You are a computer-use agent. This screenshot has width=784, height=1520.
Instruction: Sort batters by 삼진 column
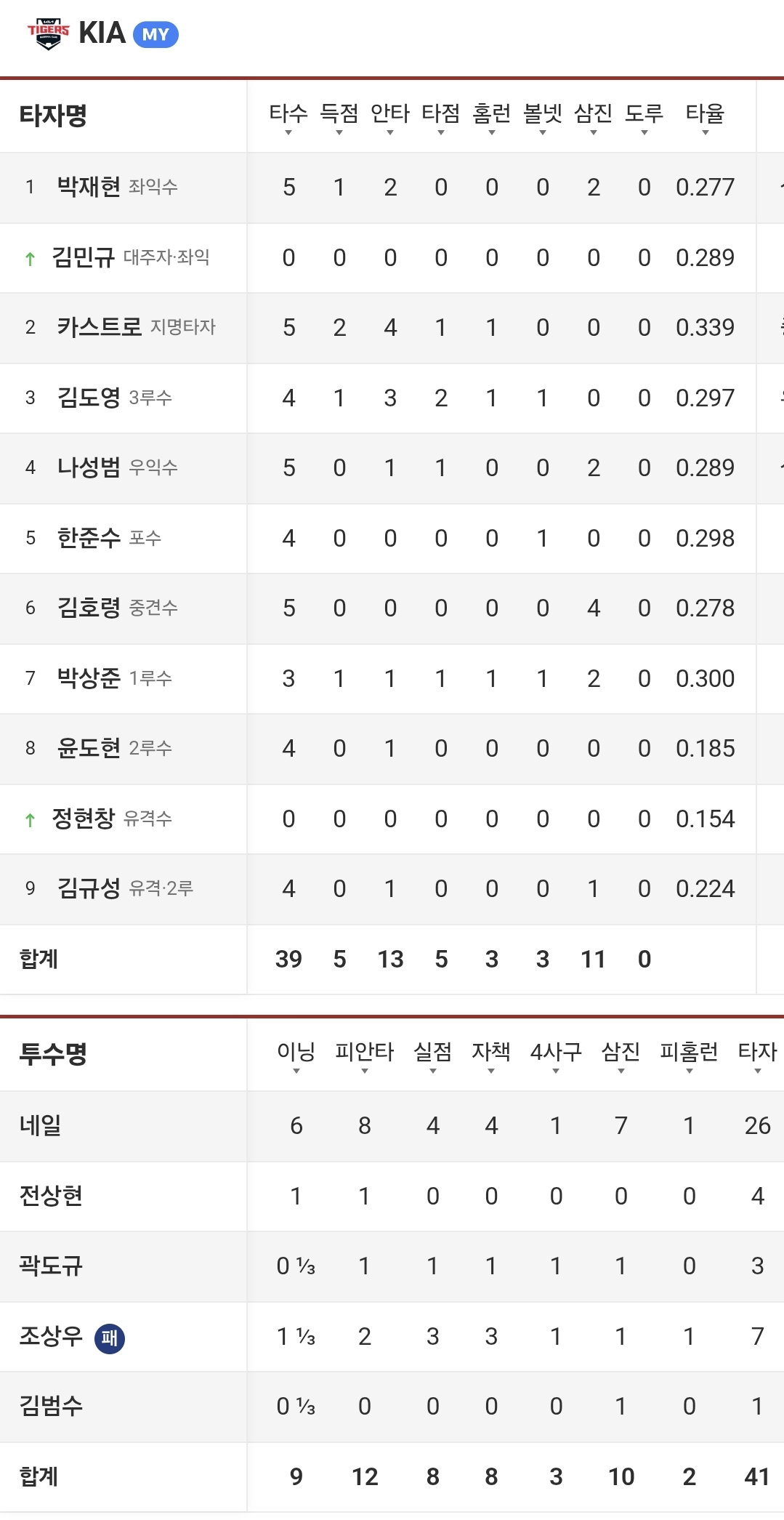point(594,117)
